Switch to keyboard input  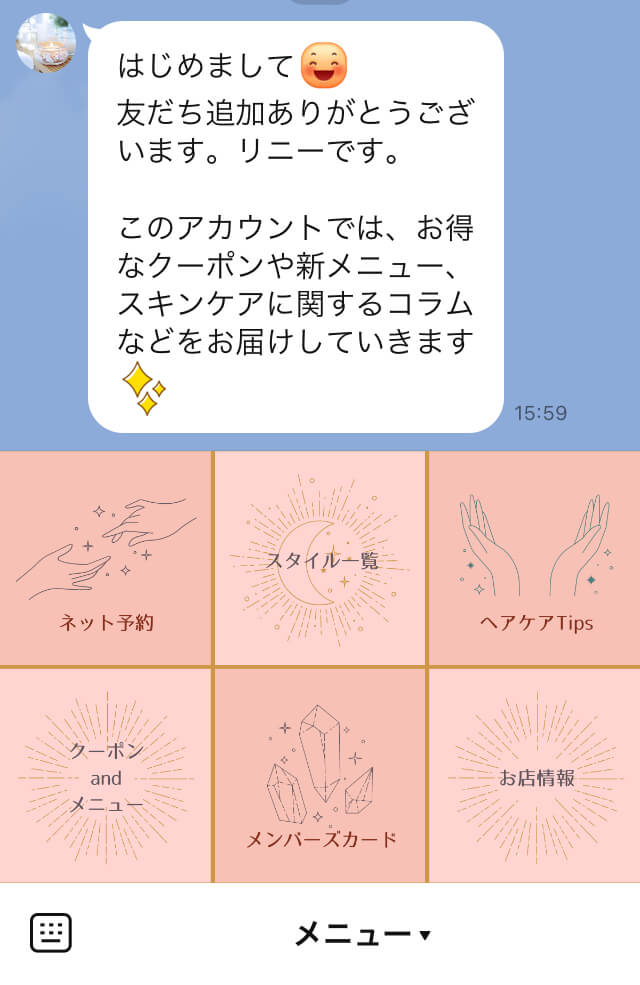(x=50, y=933)
